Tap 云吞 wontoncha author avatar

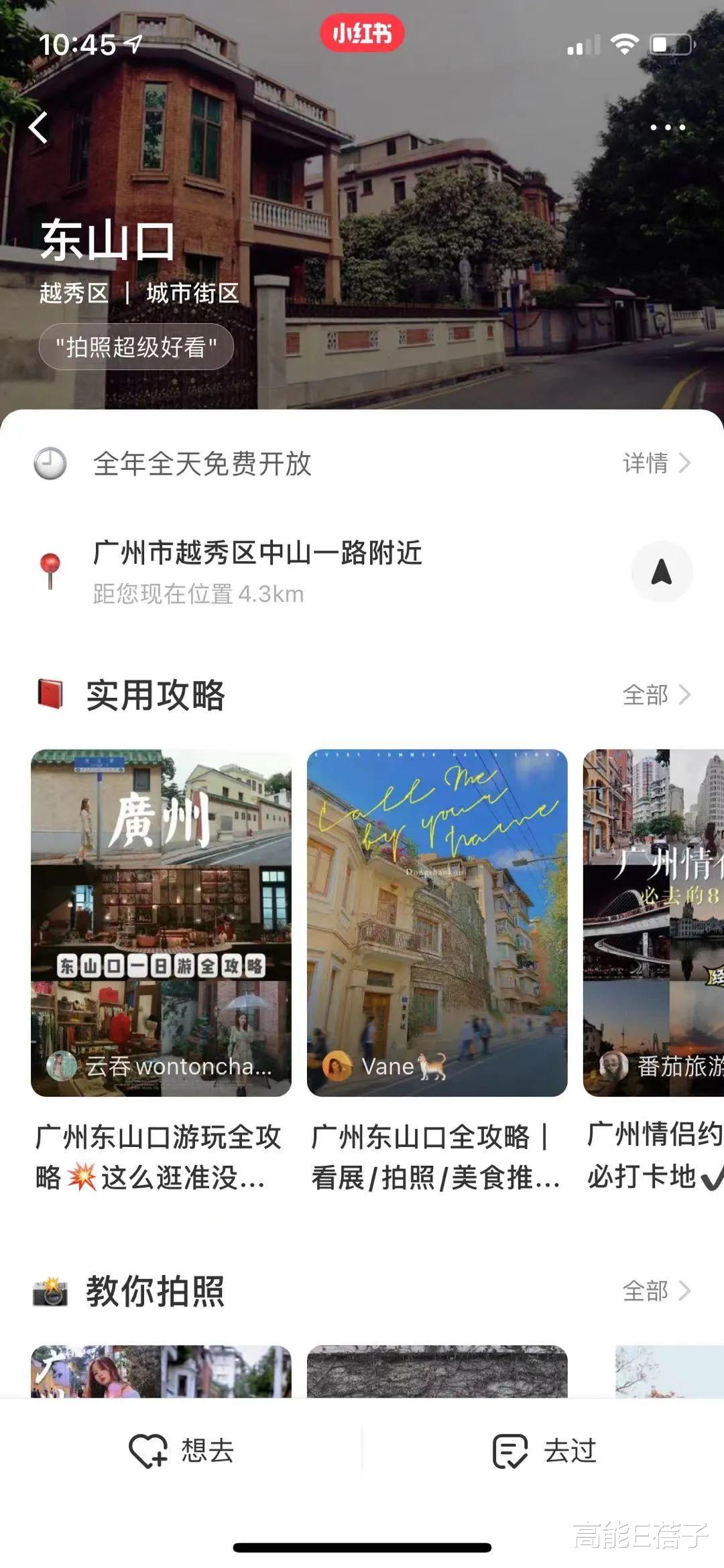pyautogui.click(x=62, y=1065)
